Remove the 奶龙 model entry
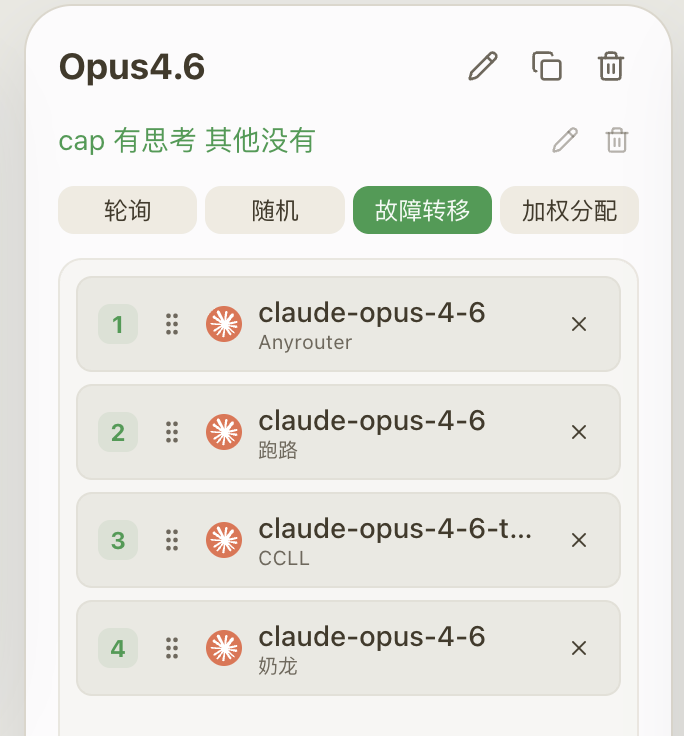Image resolution: width=684 pixels, height=736 pixels. [x=579, y=648]
